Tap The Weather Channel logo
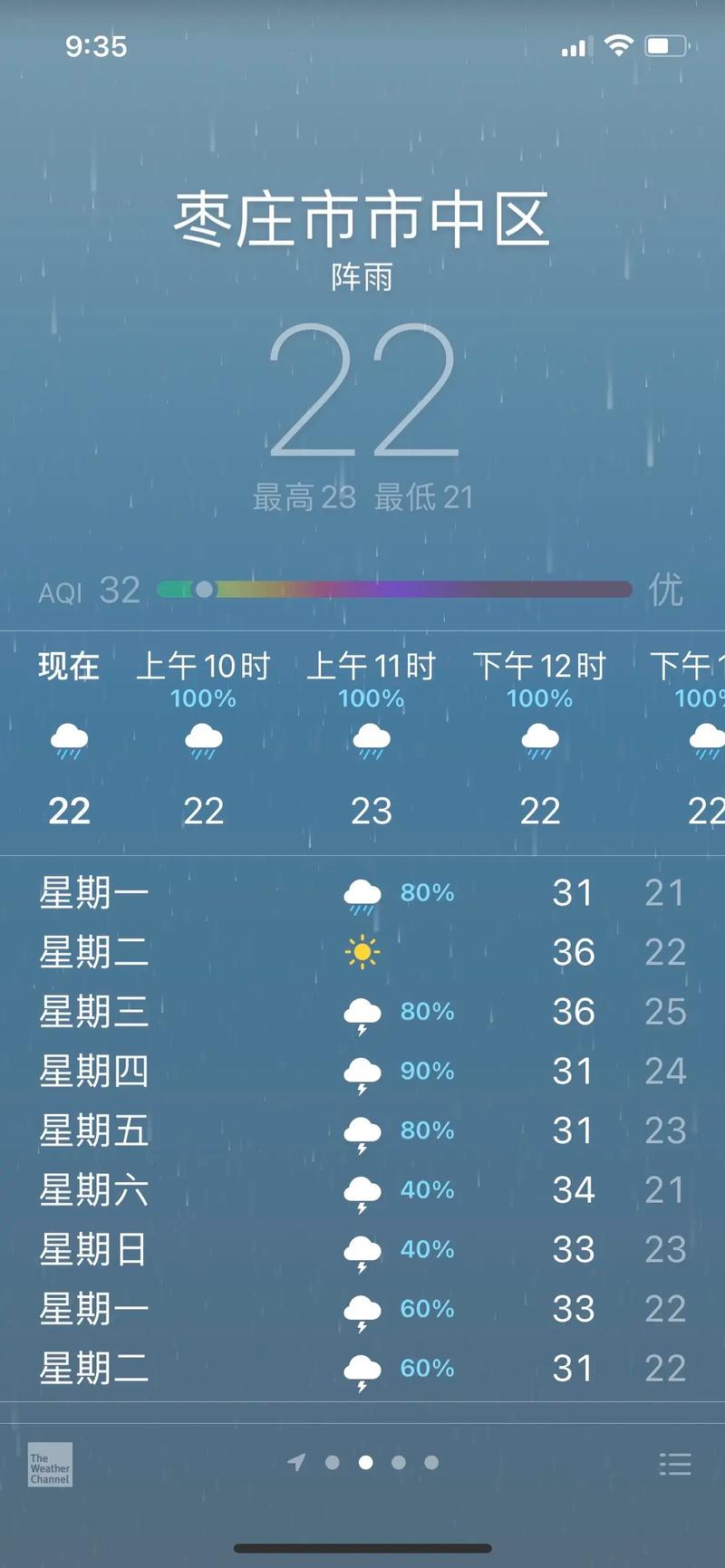This screenshot has width=725, height=1568. coord(49,1466)
